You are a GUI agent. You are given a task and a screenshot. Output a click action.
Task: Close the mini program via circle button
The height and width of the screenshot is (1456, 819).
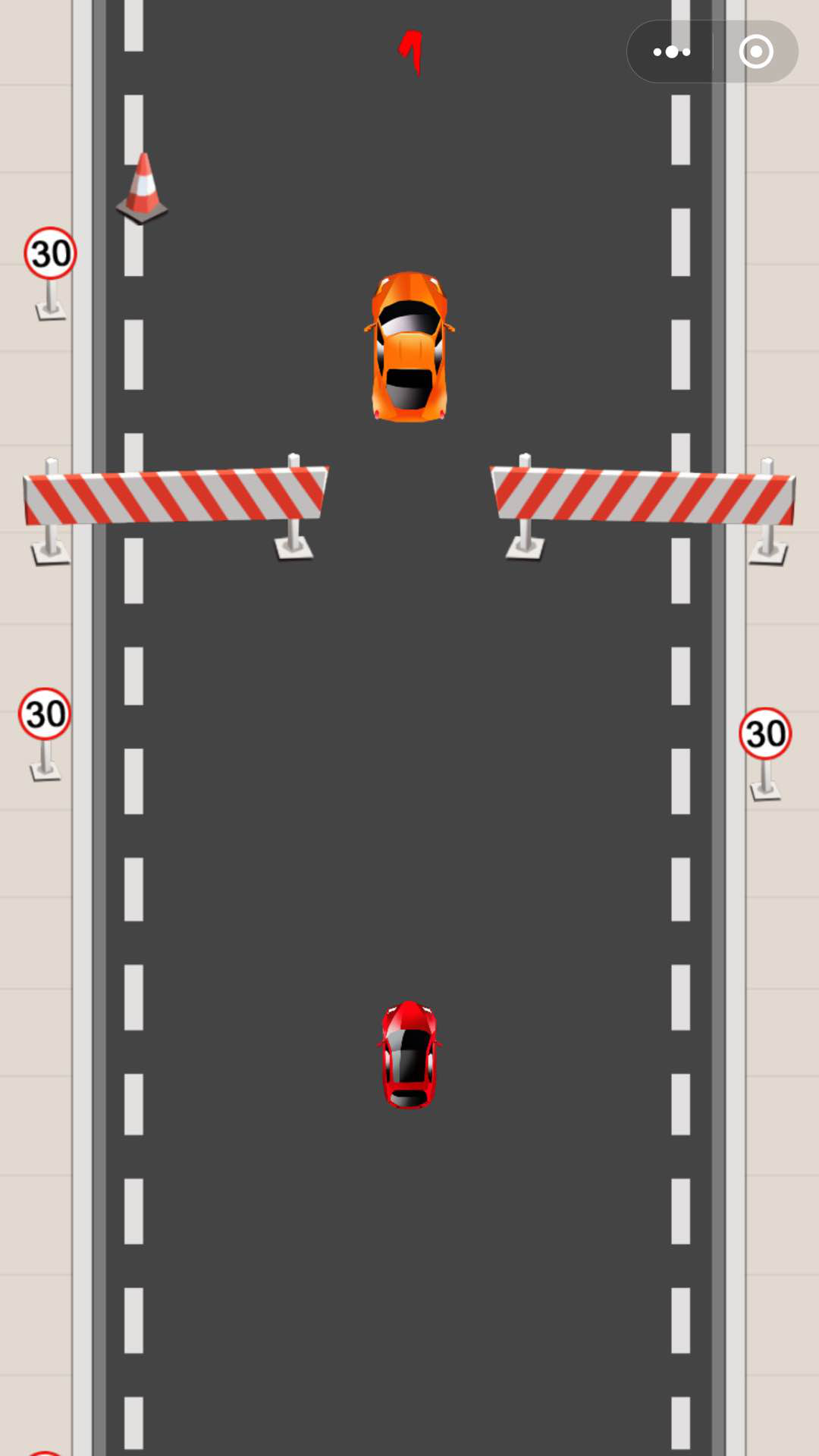[x=755, y=52]
